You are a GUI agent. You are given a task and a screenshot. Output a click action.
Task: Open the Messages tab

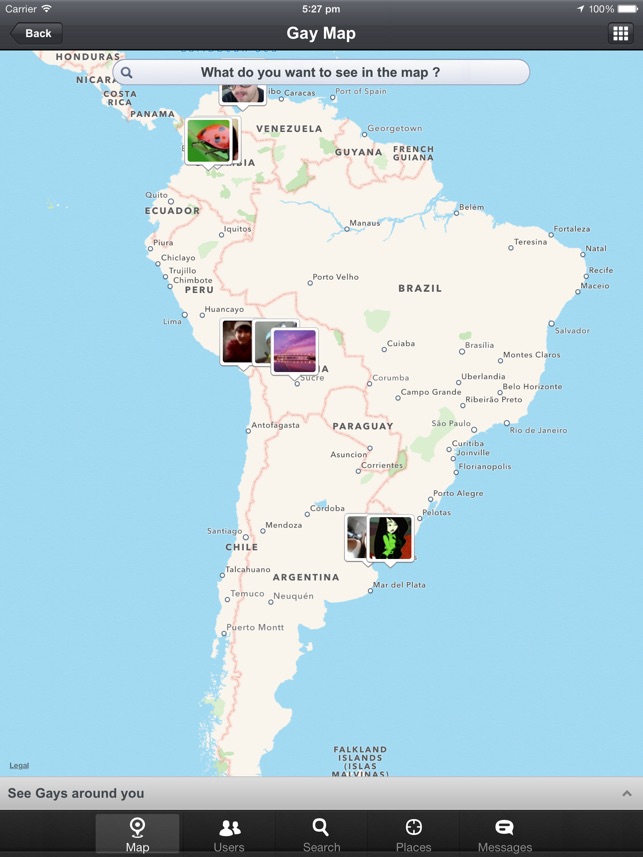point(504,834)
